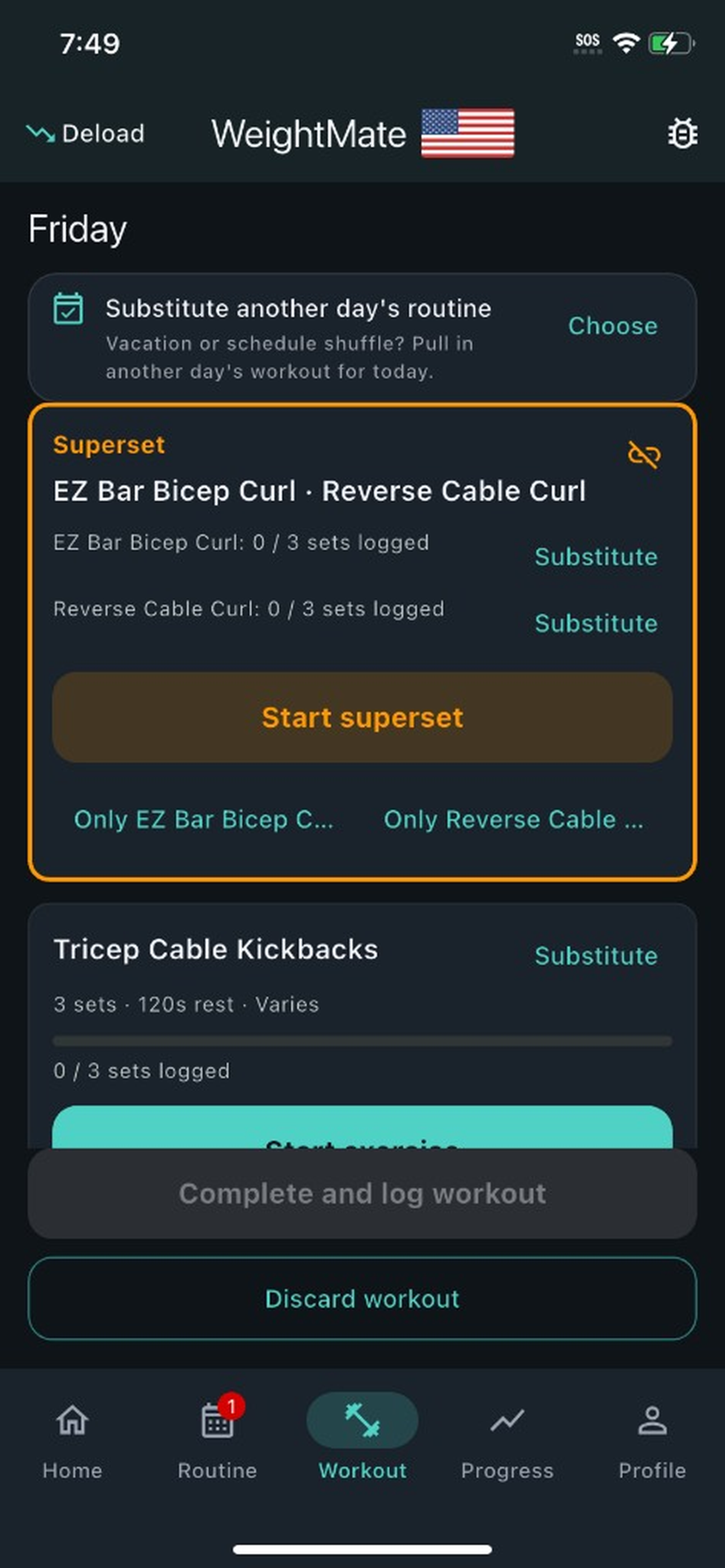The width and height of the screenshot is (725, 1568).
Task: Tap Complete and log workout
Action: [x=362, y=1194]
